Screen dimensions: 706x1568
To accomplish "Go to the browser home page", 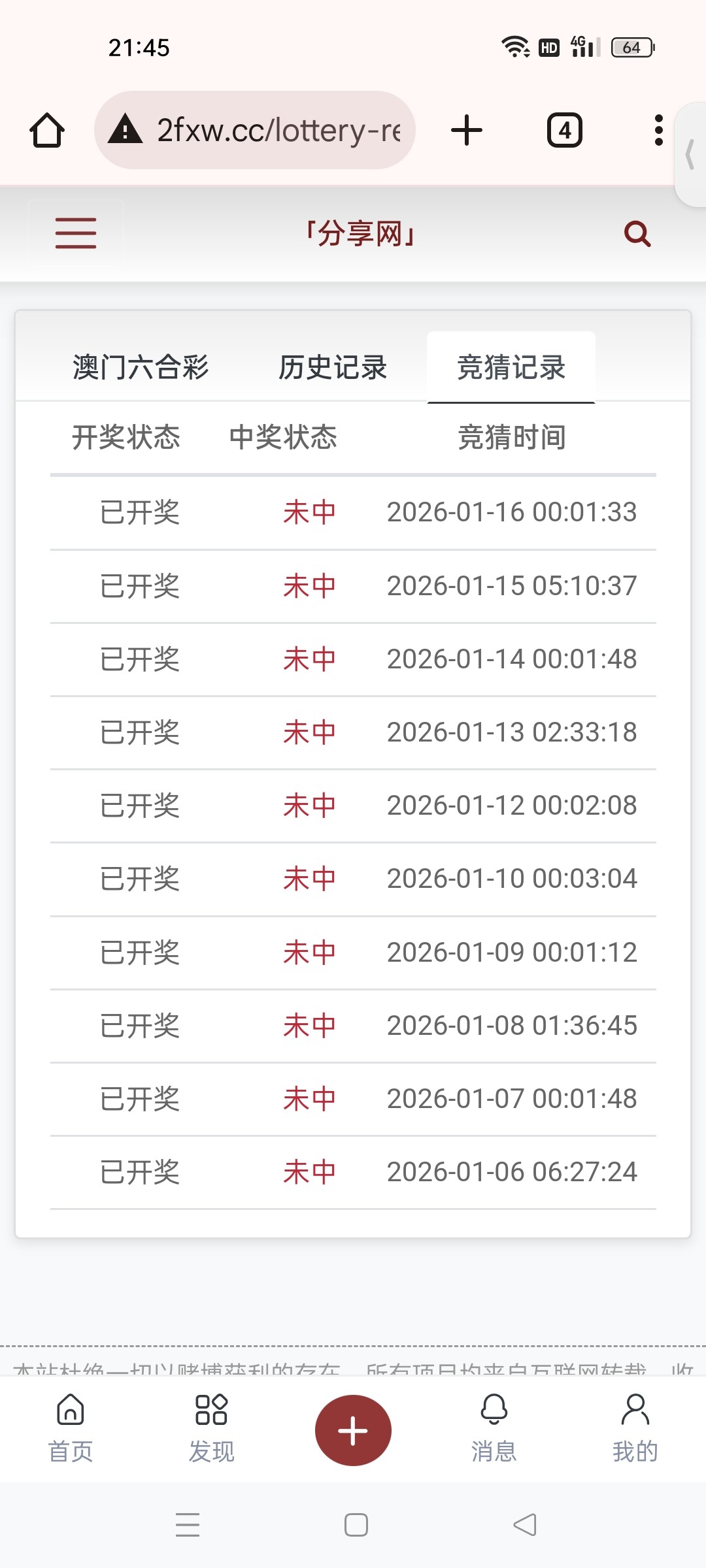I will click(47, 130).
